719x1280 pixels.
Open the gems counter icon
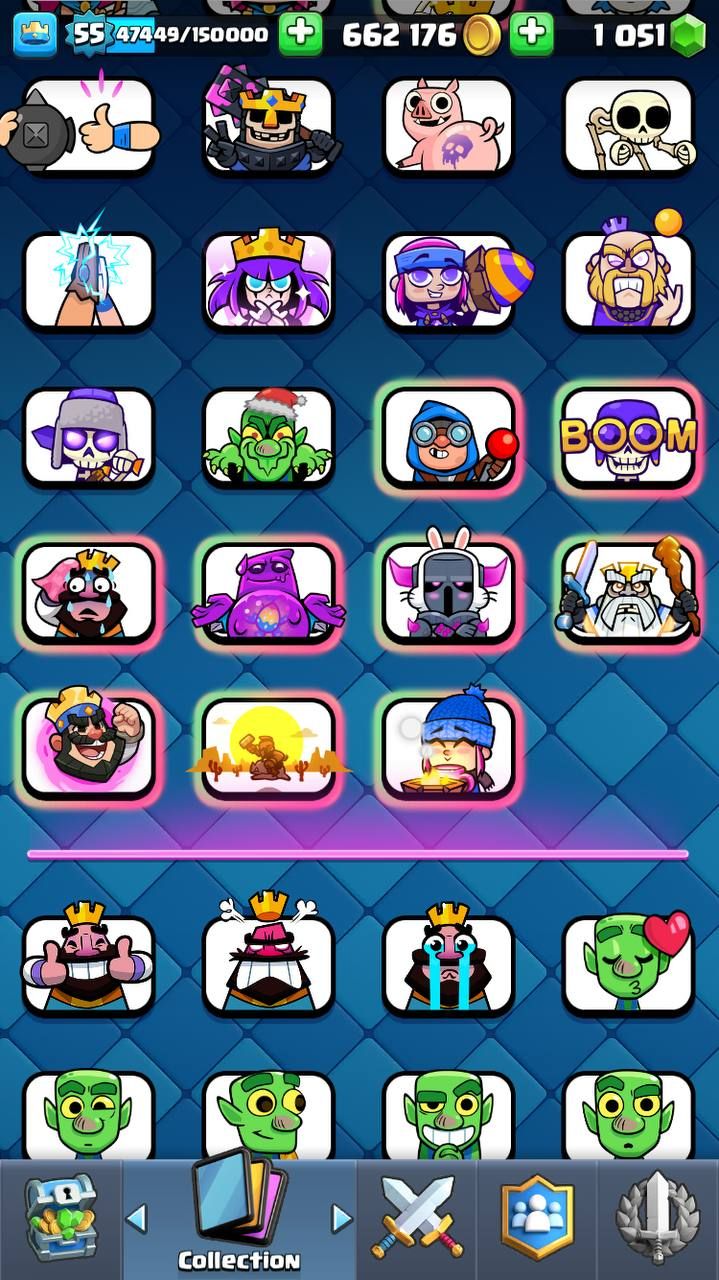point(686,37)
